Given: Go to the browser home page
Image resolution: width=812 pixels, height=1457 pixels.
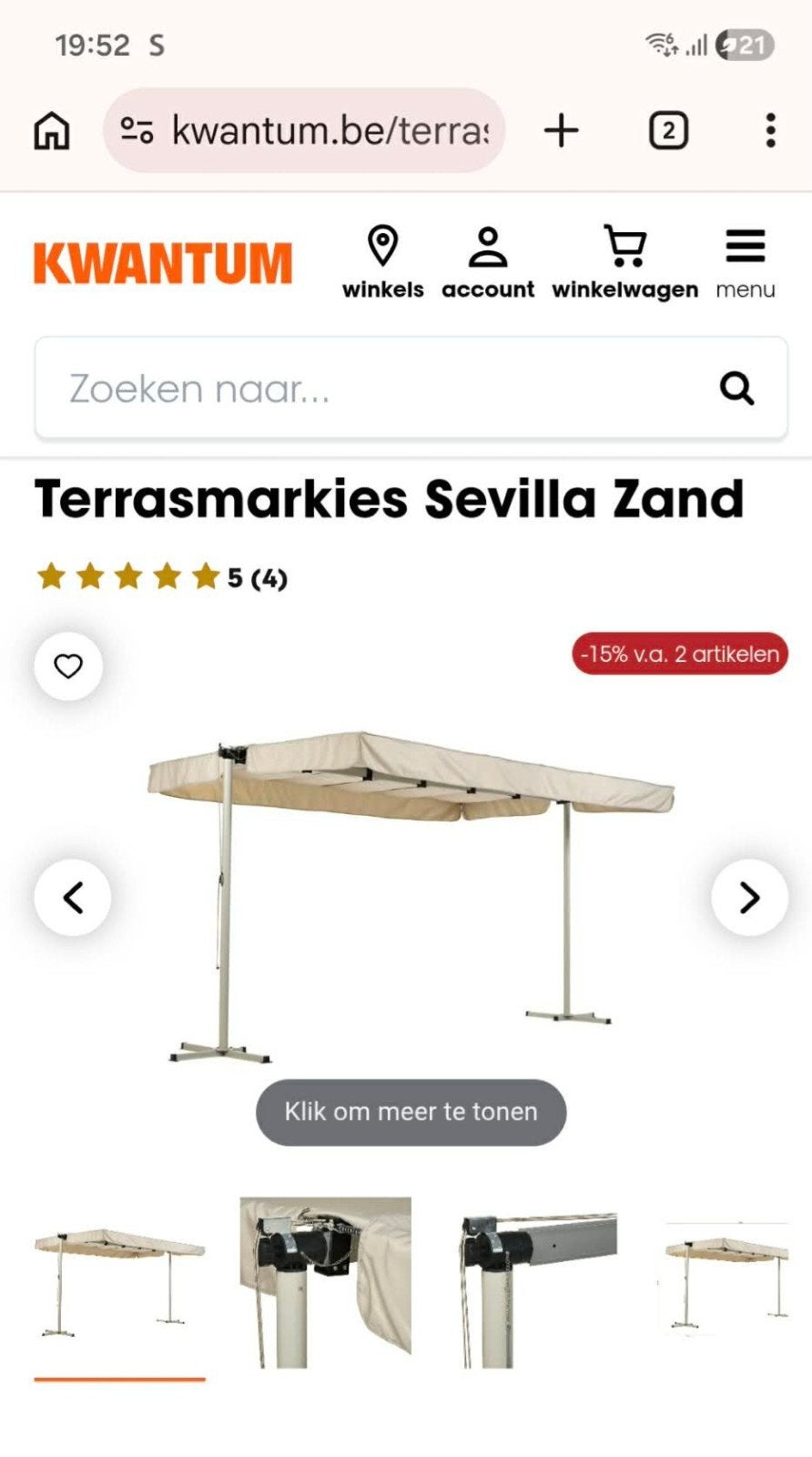Looking at the screenshot, I should point(52,131).
